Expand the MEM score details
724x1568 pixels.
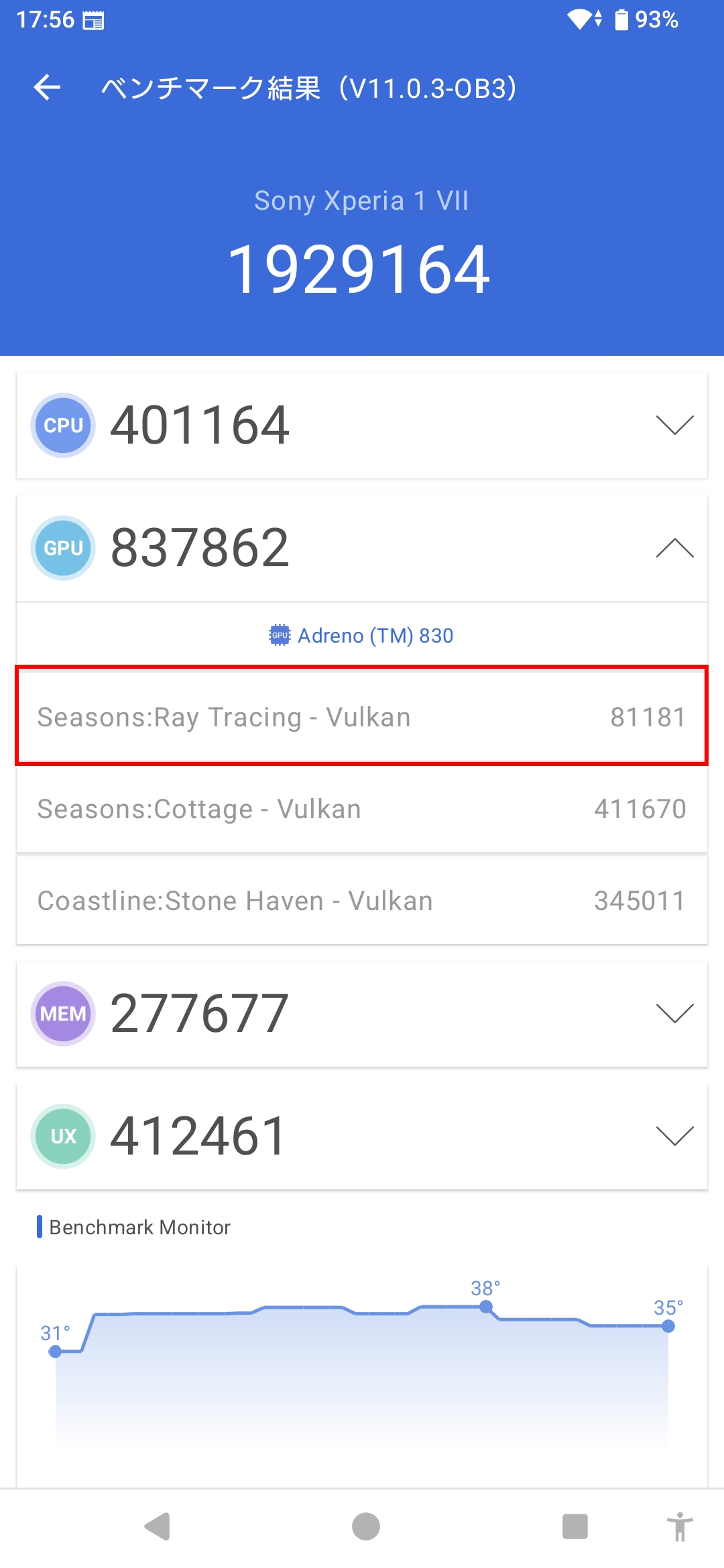click(x=674, y=1013)
